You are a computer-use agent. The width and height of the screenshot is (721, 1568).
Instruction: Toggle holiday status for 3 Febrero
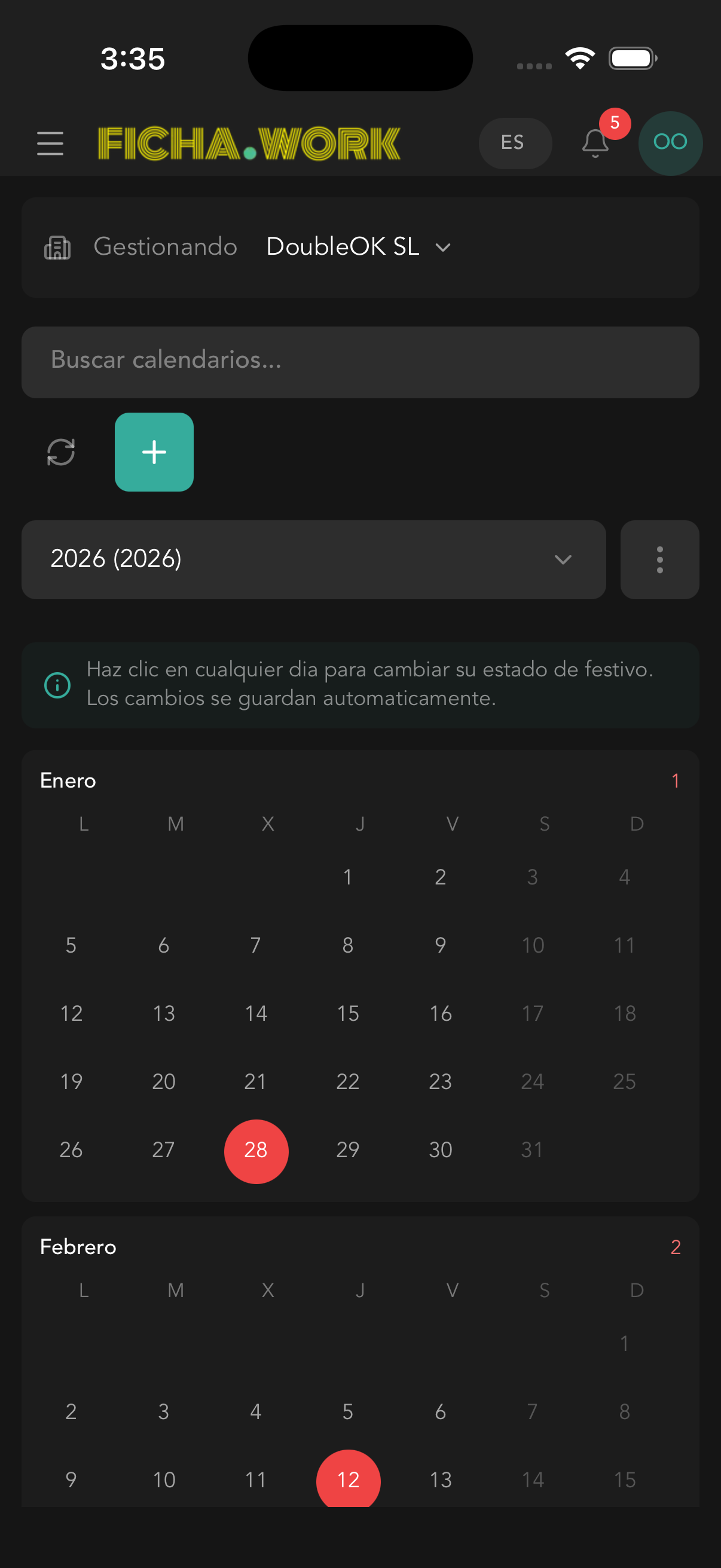point(164,1411)
